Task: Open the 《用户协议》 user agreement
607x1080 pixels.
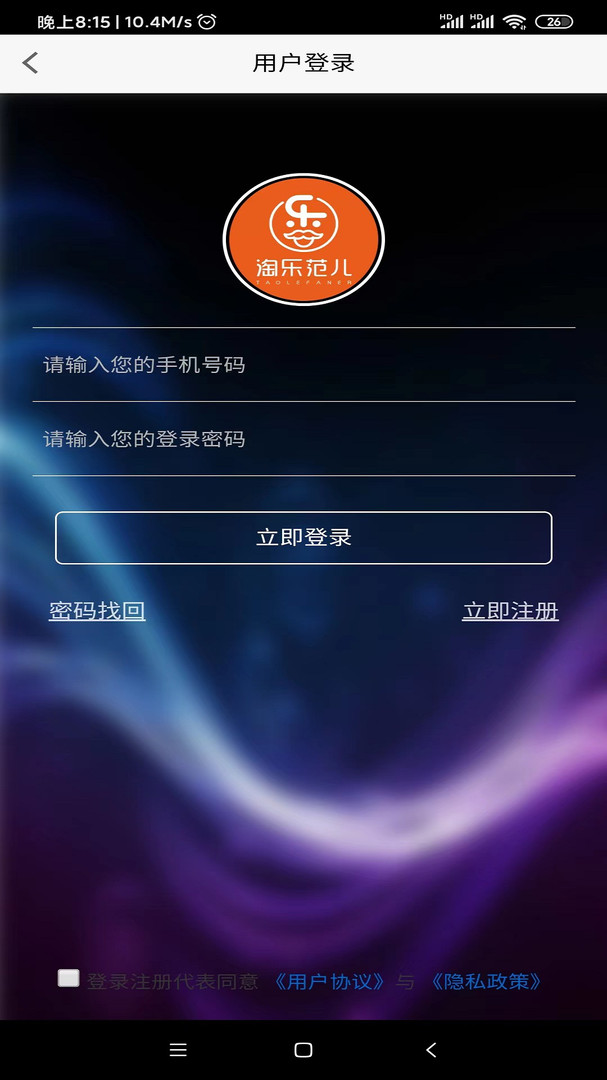Action: [329, 982]
